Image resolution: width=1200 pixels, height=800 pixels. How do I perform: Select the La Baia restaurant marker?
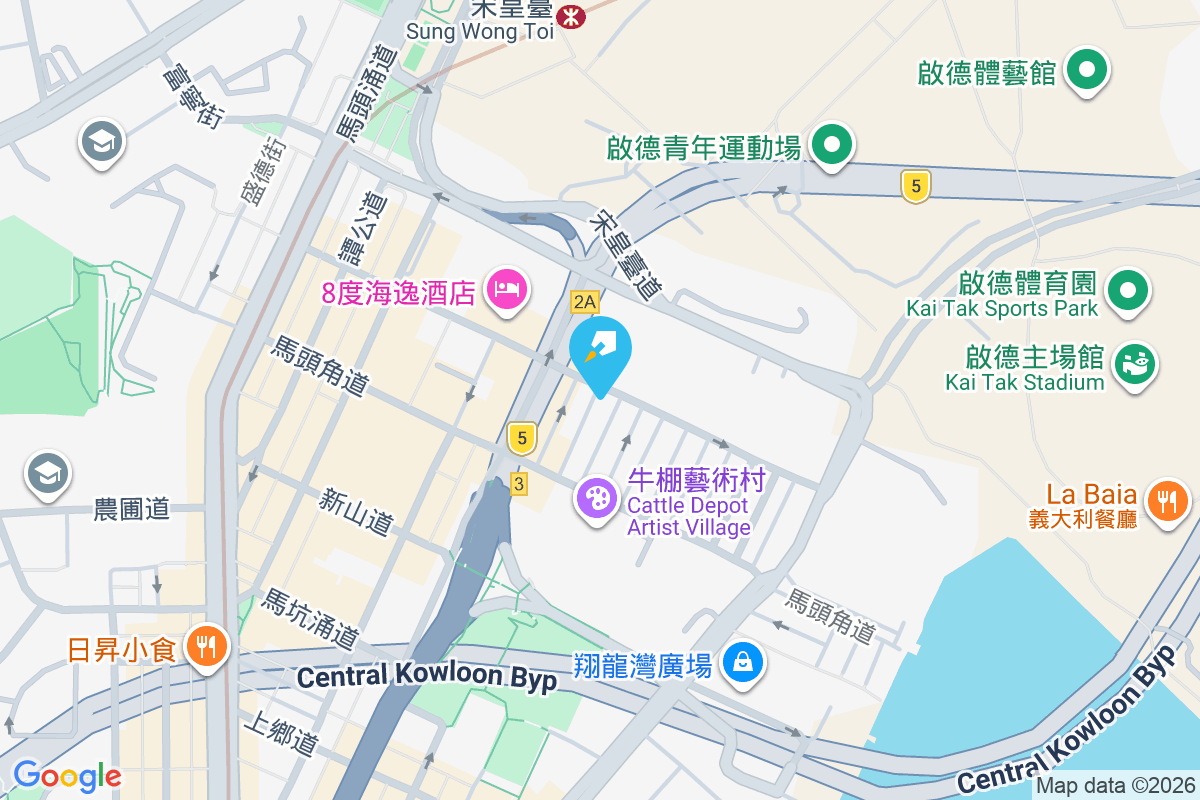click(1165, 498)
